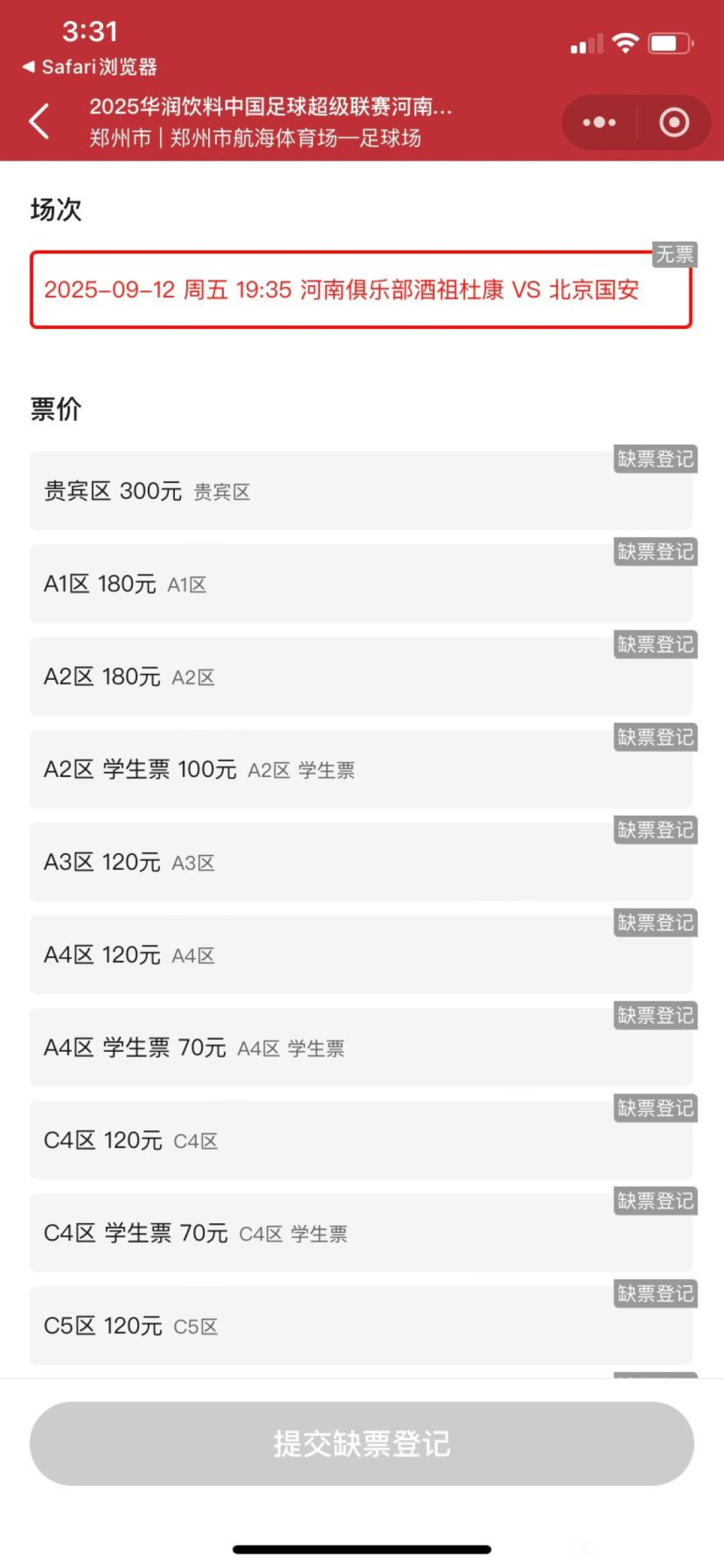The image size is (724, 1568).
Task: Tap the 提交缺票登记 submit button
Action: [x=360, y=1443]
